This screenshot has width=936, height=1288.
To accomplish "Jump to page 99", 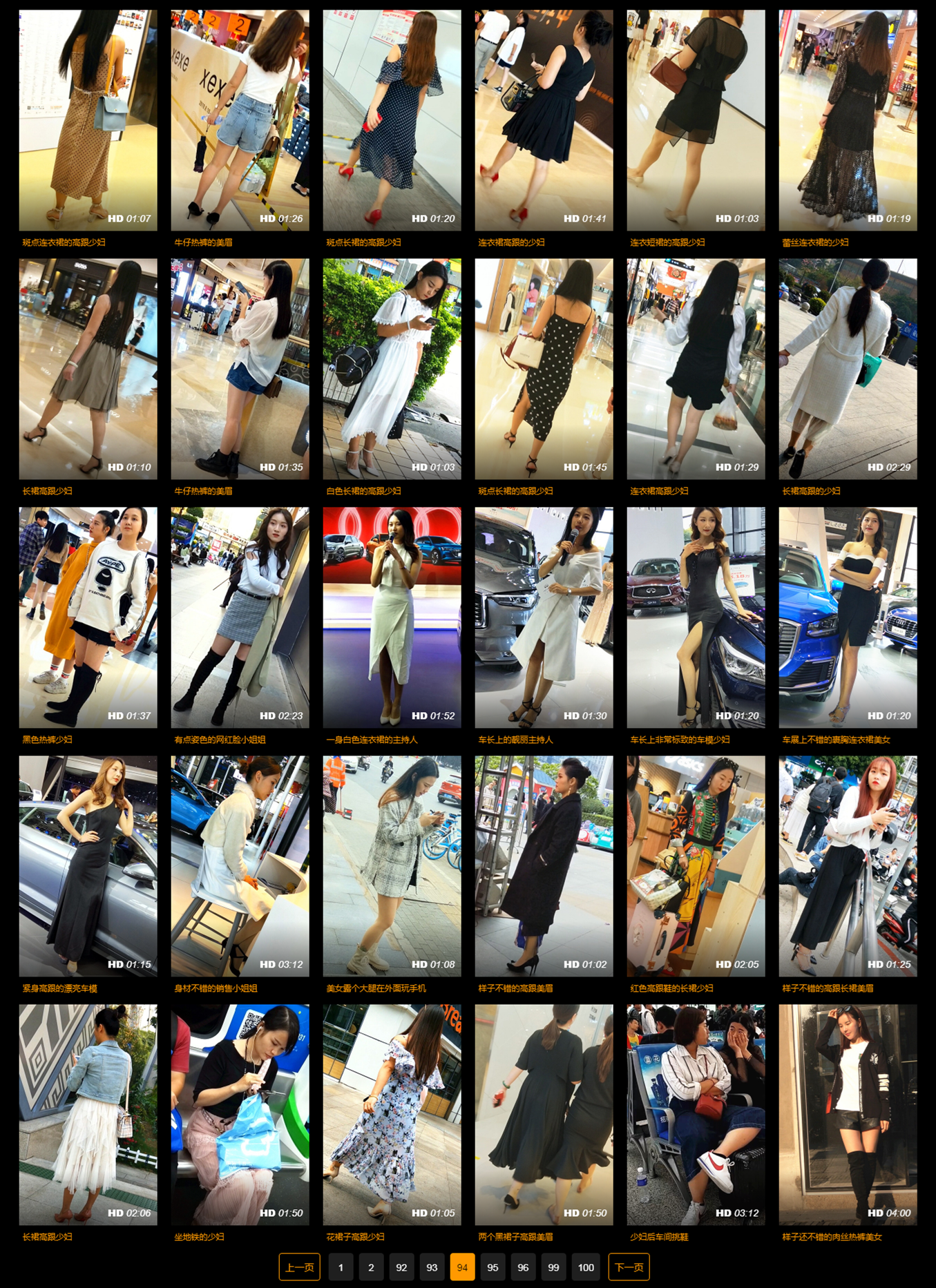I will [553, 1267].
